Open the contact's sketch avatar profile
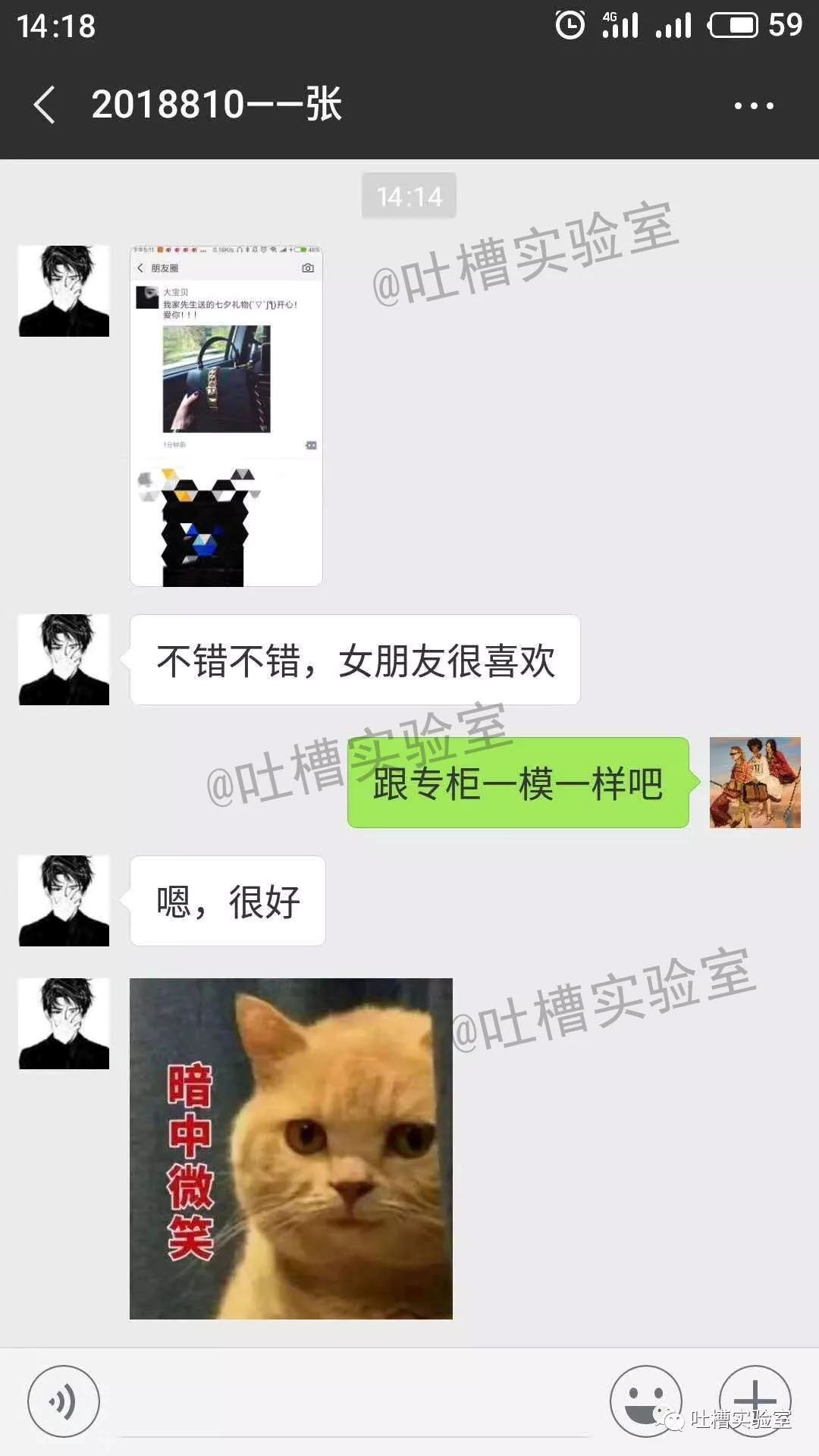This screenshot has width=819, height=1456. click(x=64, y=290)
